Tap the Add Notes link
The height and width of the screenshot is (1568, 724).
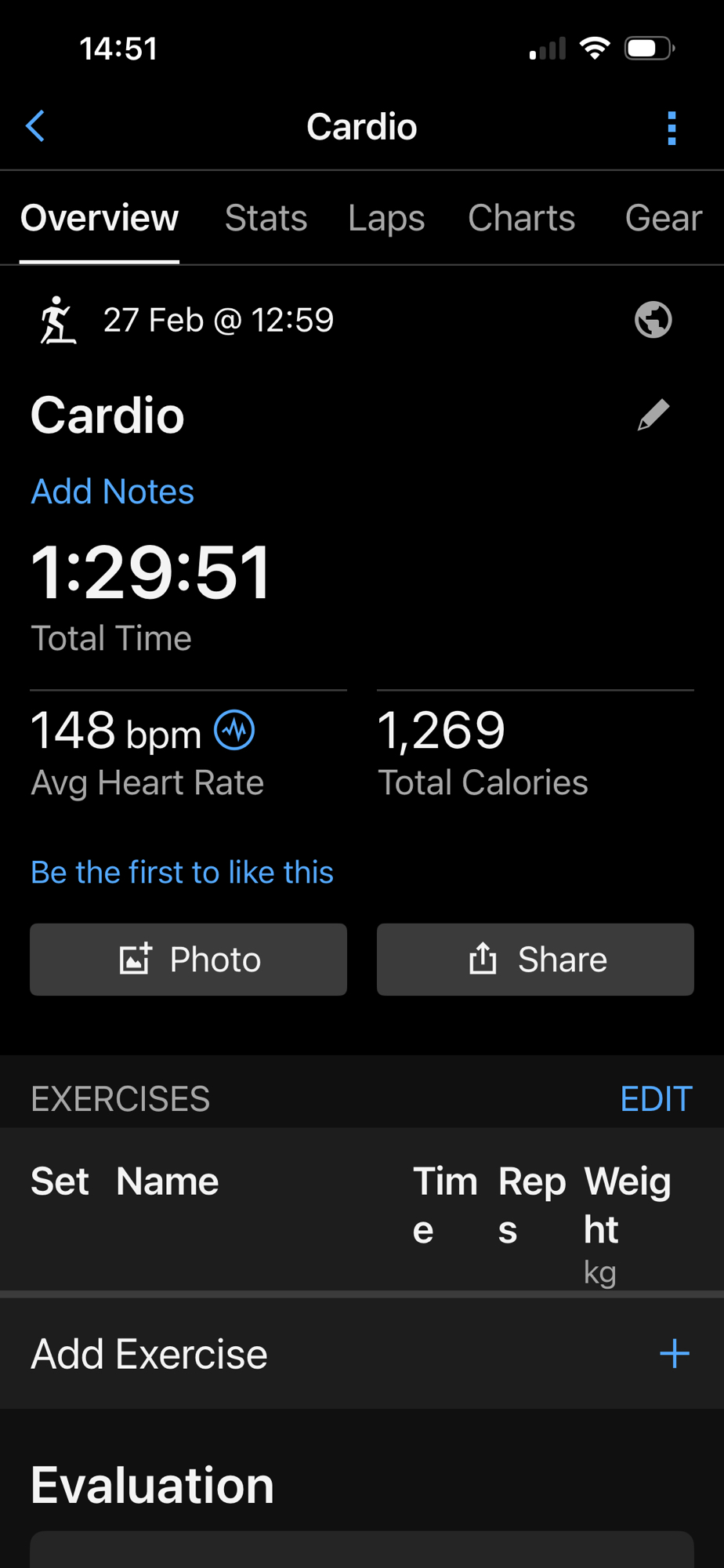pyautogui.click(x=112, y=492)
